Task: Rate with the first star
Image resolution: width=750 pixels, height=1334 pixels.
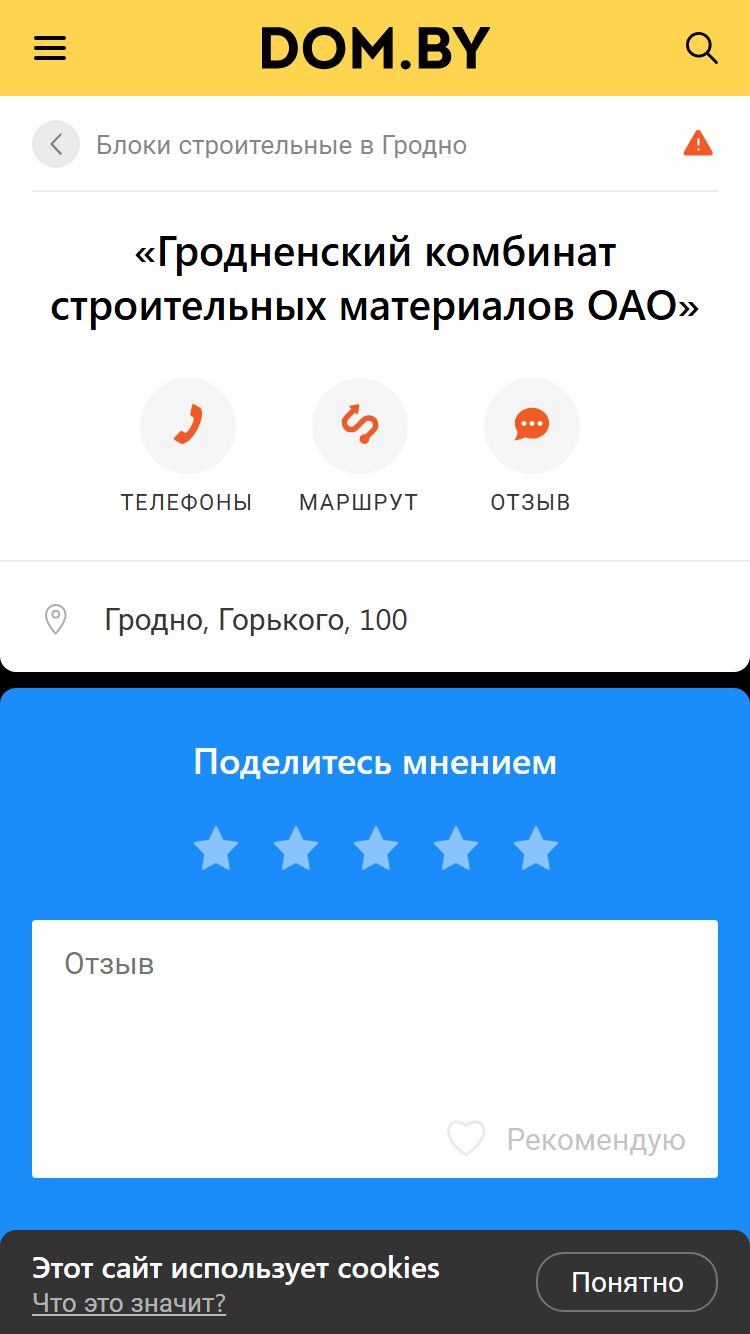Action: tap(216, 849)
